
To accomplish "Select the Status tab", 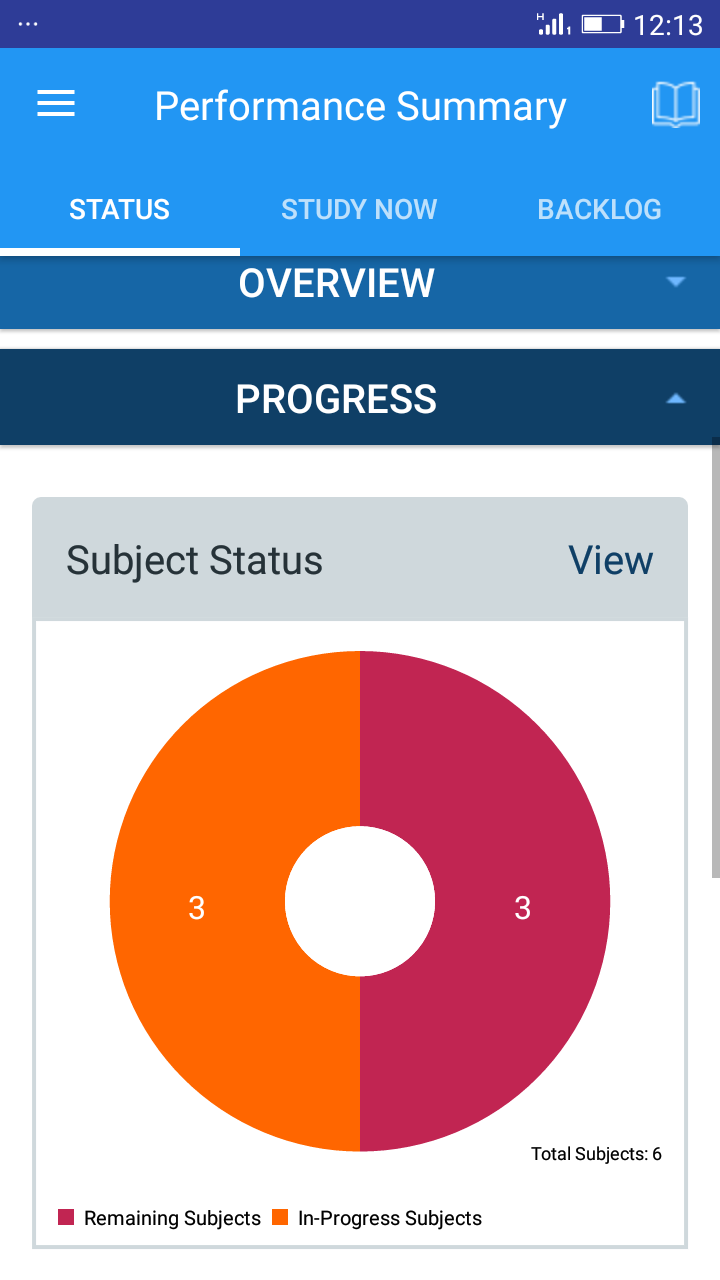I will 119,210.
